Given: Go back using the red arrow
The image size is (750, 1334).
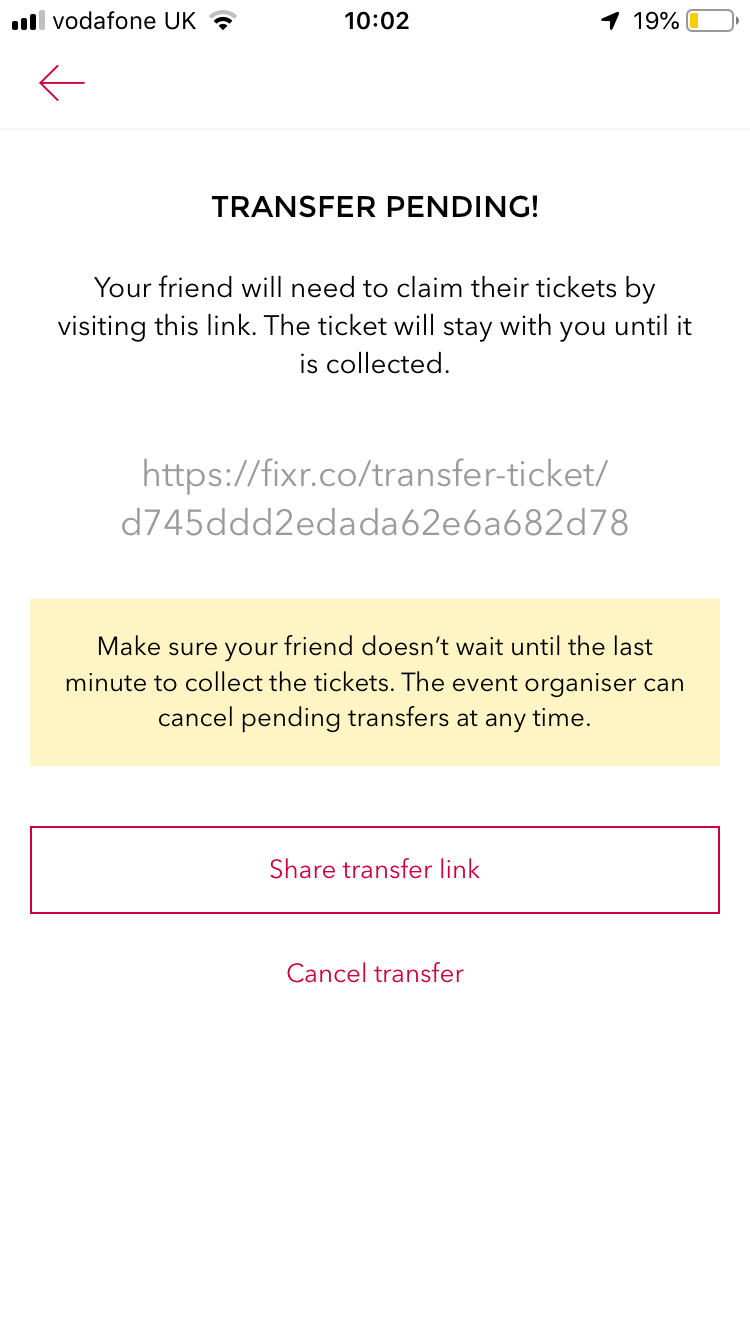Looking at the screenshot, I should coord(62,83).
